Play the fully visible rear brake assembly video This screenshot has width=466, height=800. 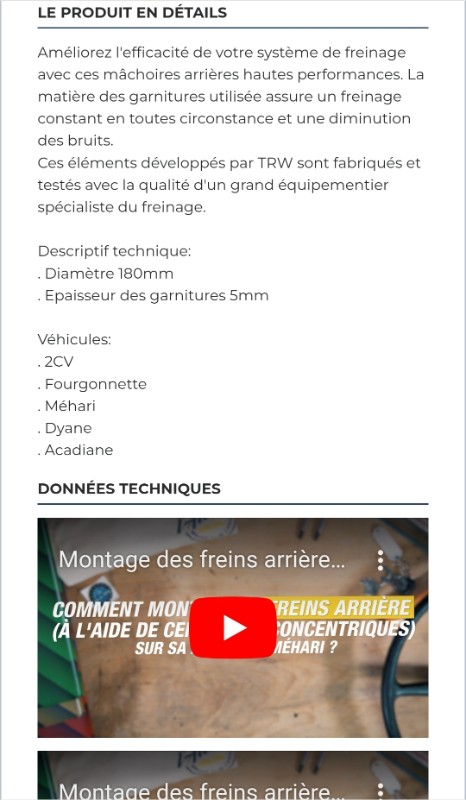(x=233, y=627)
